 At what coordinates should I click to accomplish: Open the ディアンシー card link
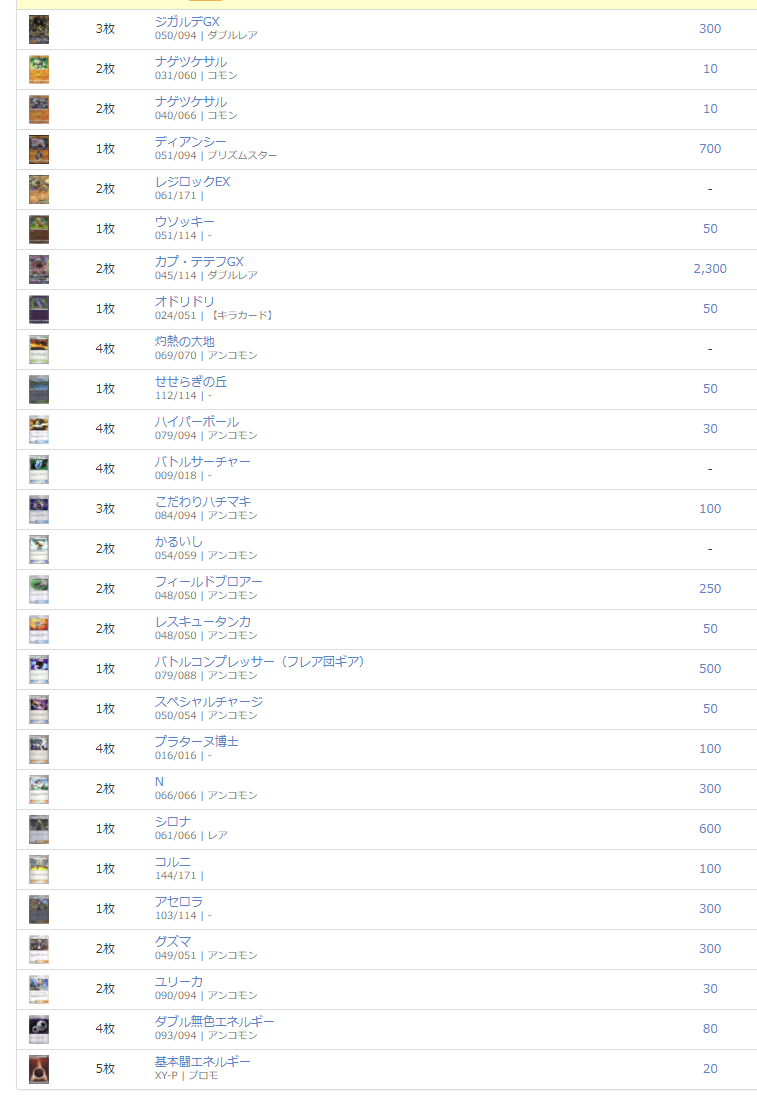(190, 141)
